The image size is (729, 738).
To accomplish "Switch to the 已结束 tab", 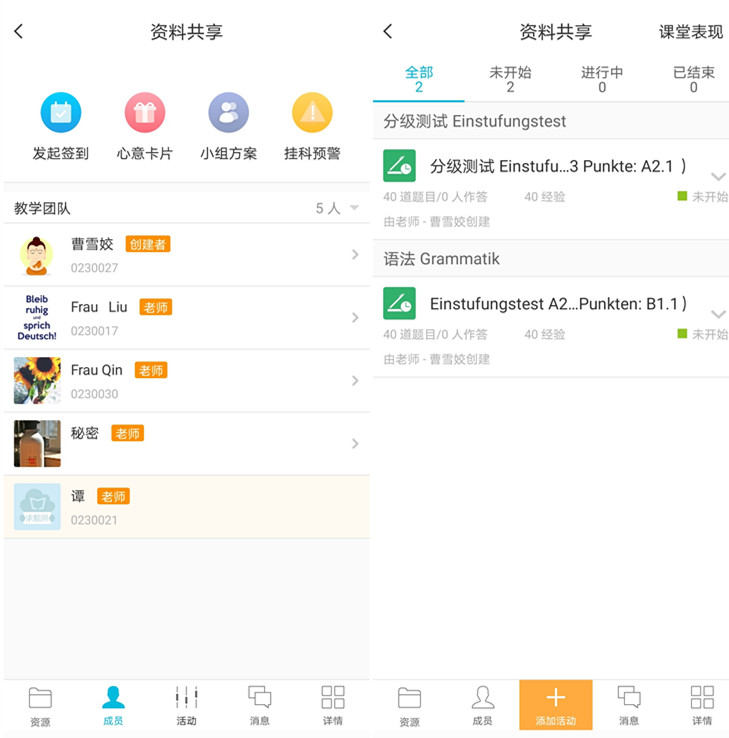I will [x=693, y=79].
